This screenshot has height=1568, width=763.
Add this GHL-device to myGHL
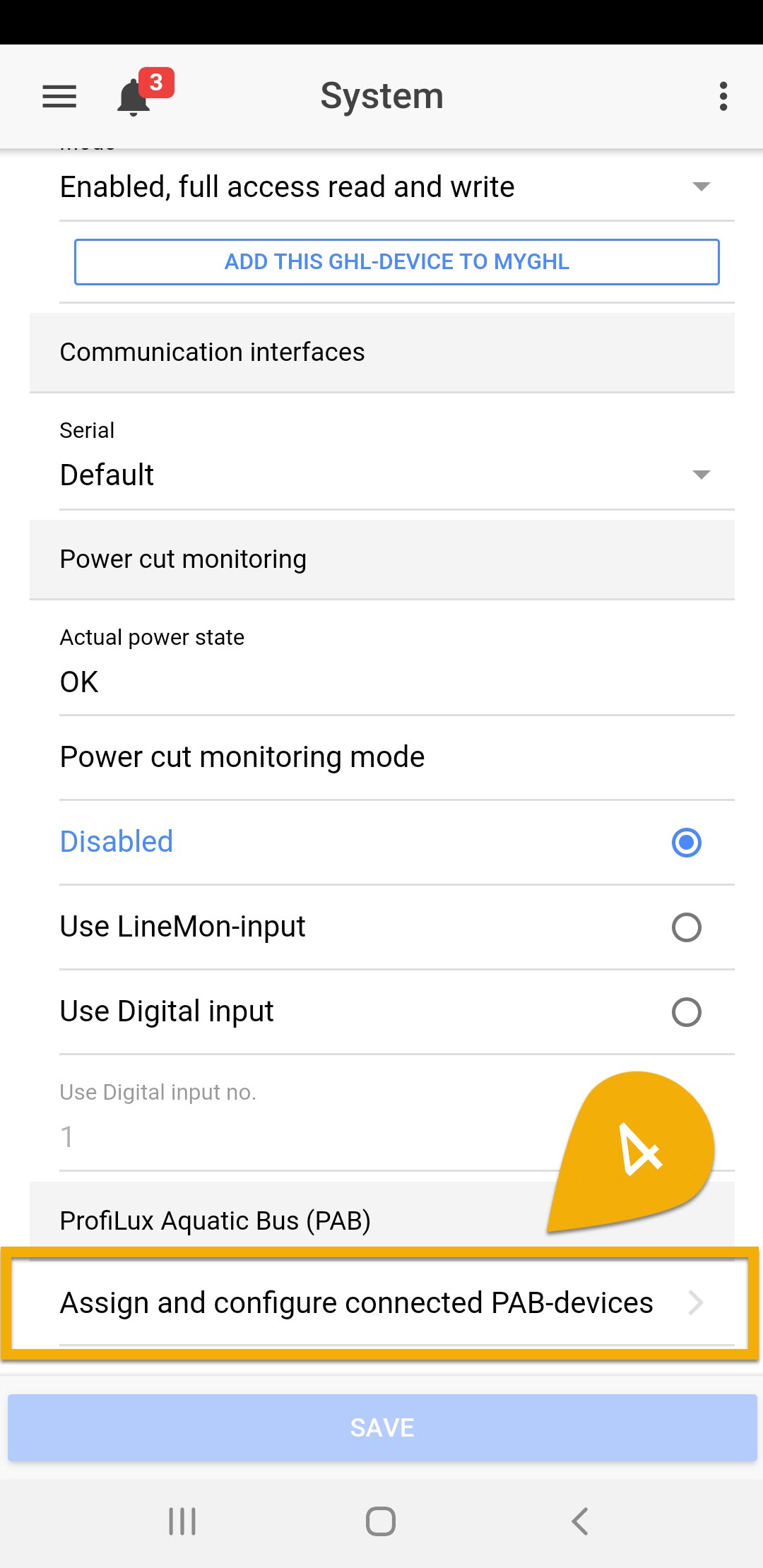pyautogui.click(x=396, y=262)
